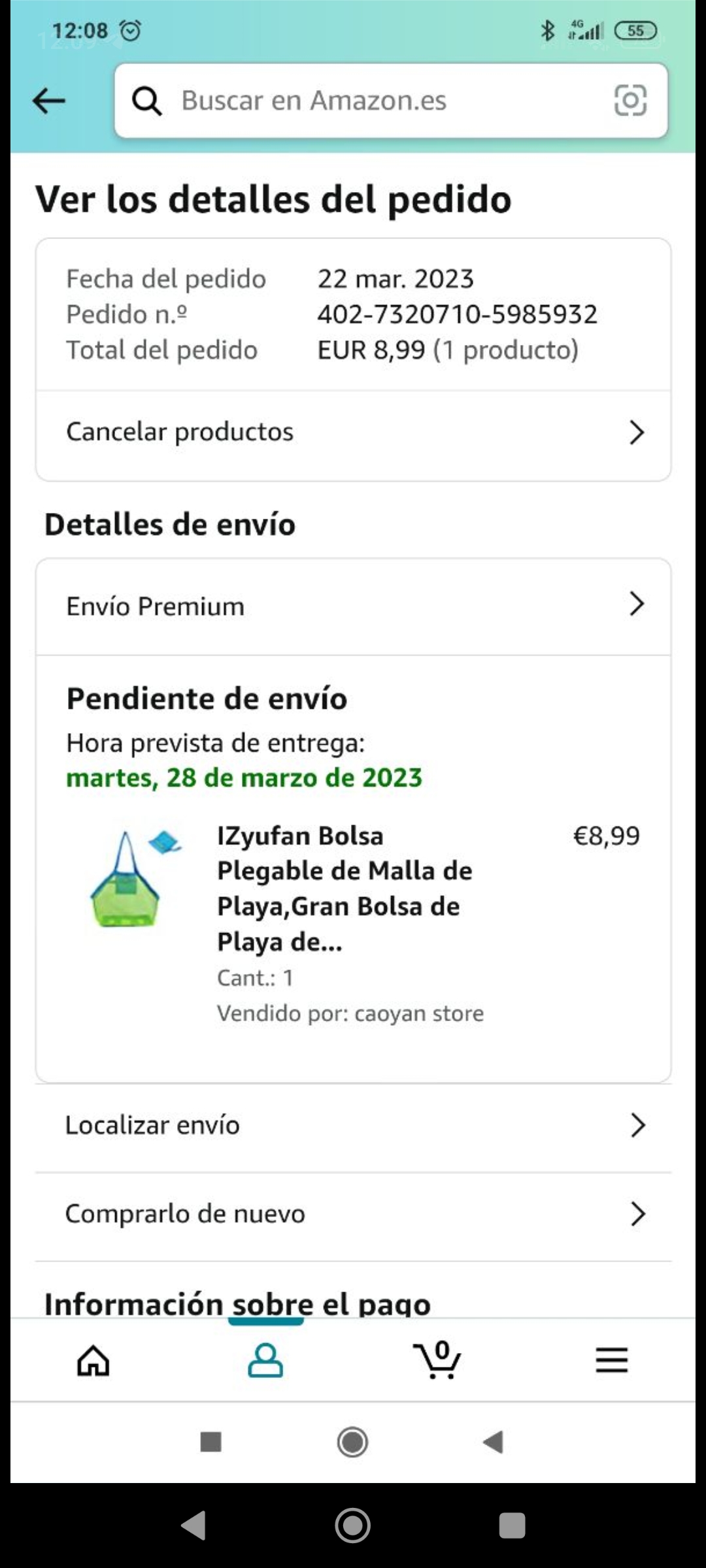Go back using the top-left arrow

[49, 101]
